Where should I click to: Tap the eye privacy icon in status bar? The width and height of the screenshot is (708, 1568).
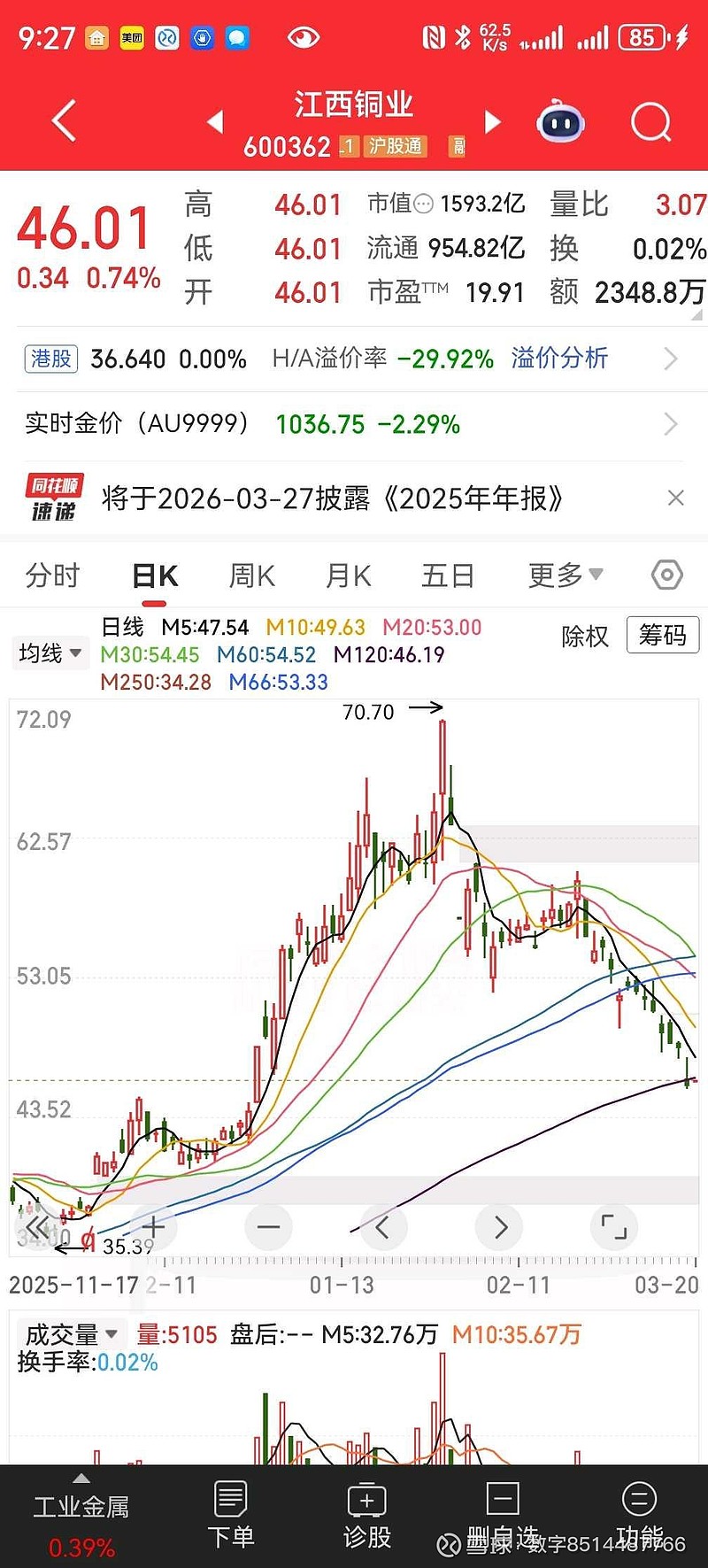303,37
